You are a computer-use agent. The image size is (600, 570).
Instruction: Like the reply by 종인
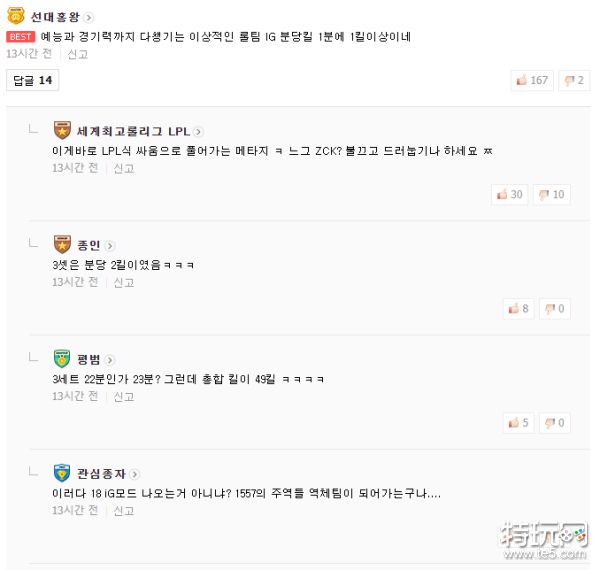[x=518, y=308]
